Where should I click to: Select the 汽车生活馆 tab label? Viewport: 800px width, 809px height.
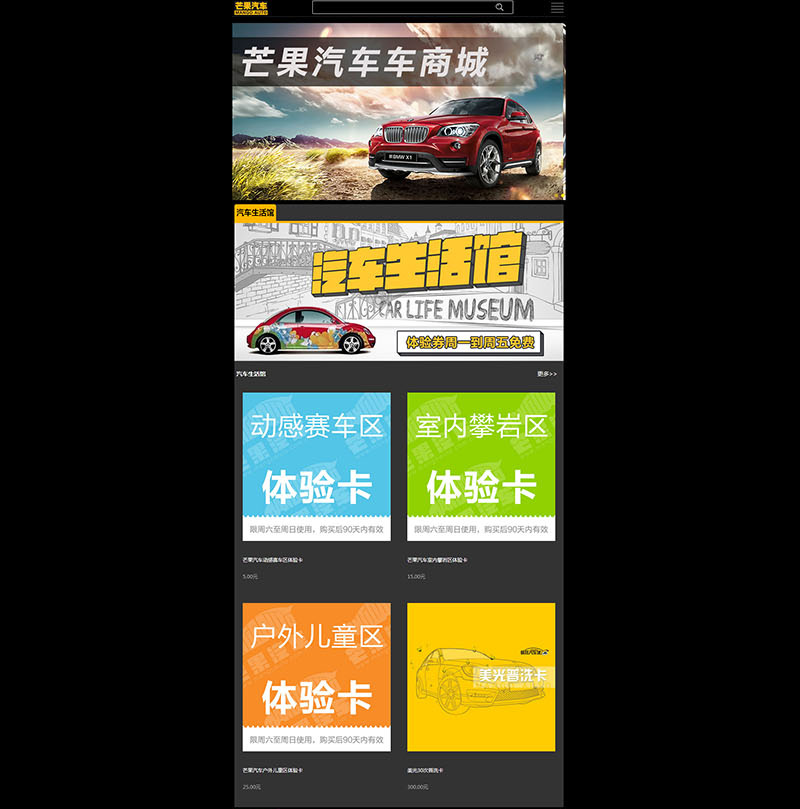(255, 212)
